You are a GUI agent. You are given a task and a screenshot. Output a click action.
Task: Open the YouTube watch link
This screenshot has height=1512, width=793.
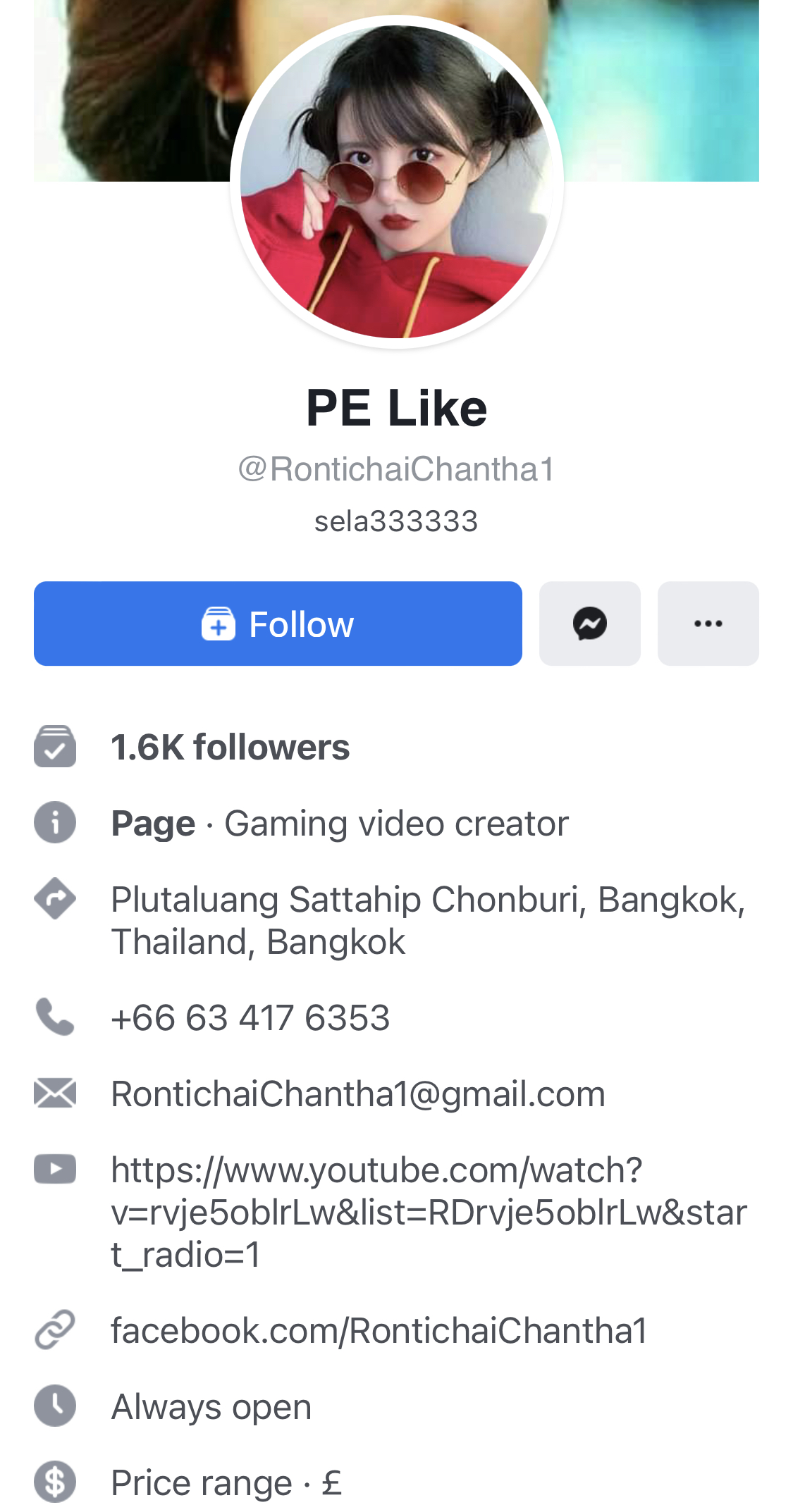[428, 1212]
